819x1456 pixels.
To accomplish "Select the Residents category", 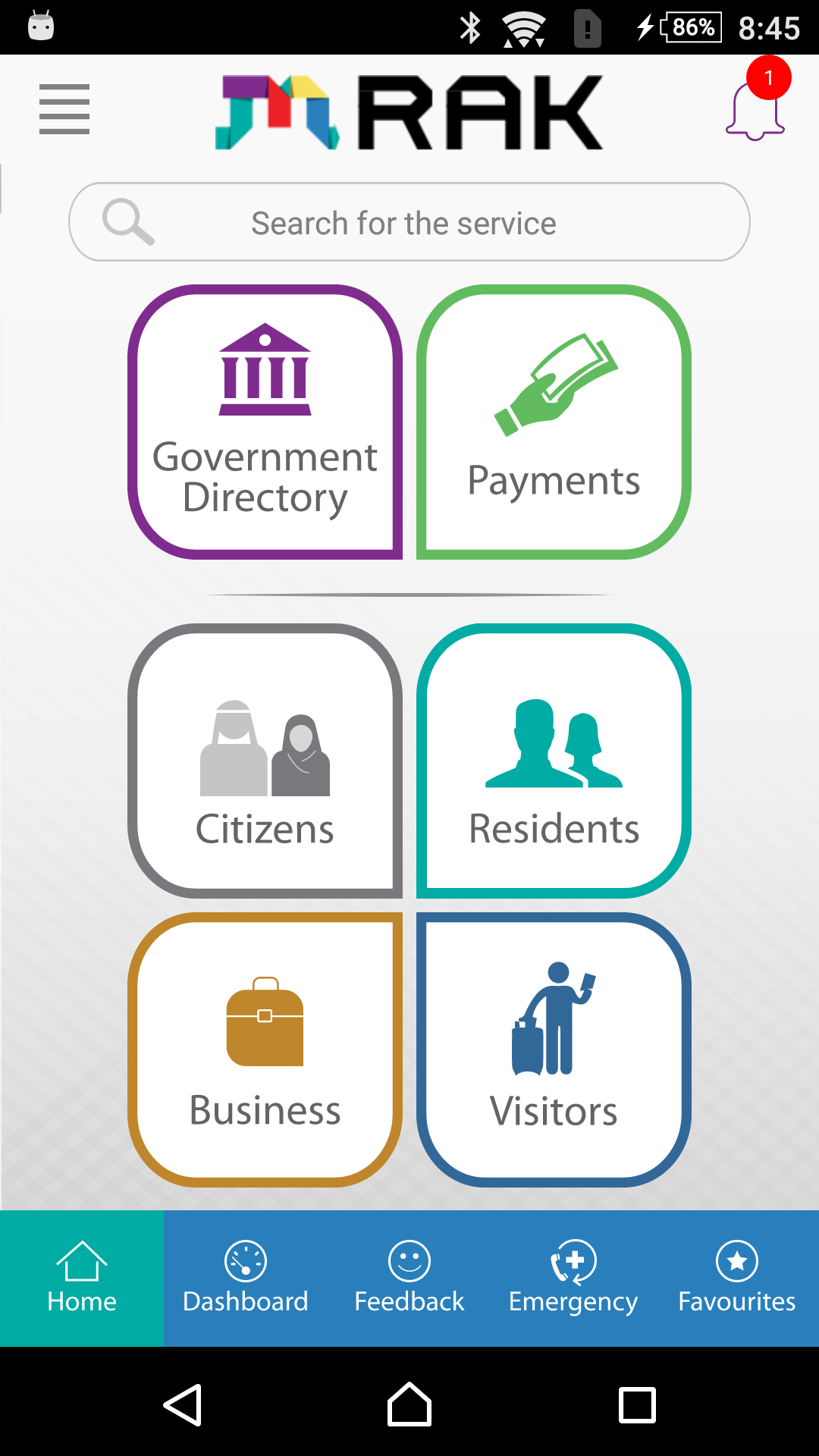I will (554, 761).
